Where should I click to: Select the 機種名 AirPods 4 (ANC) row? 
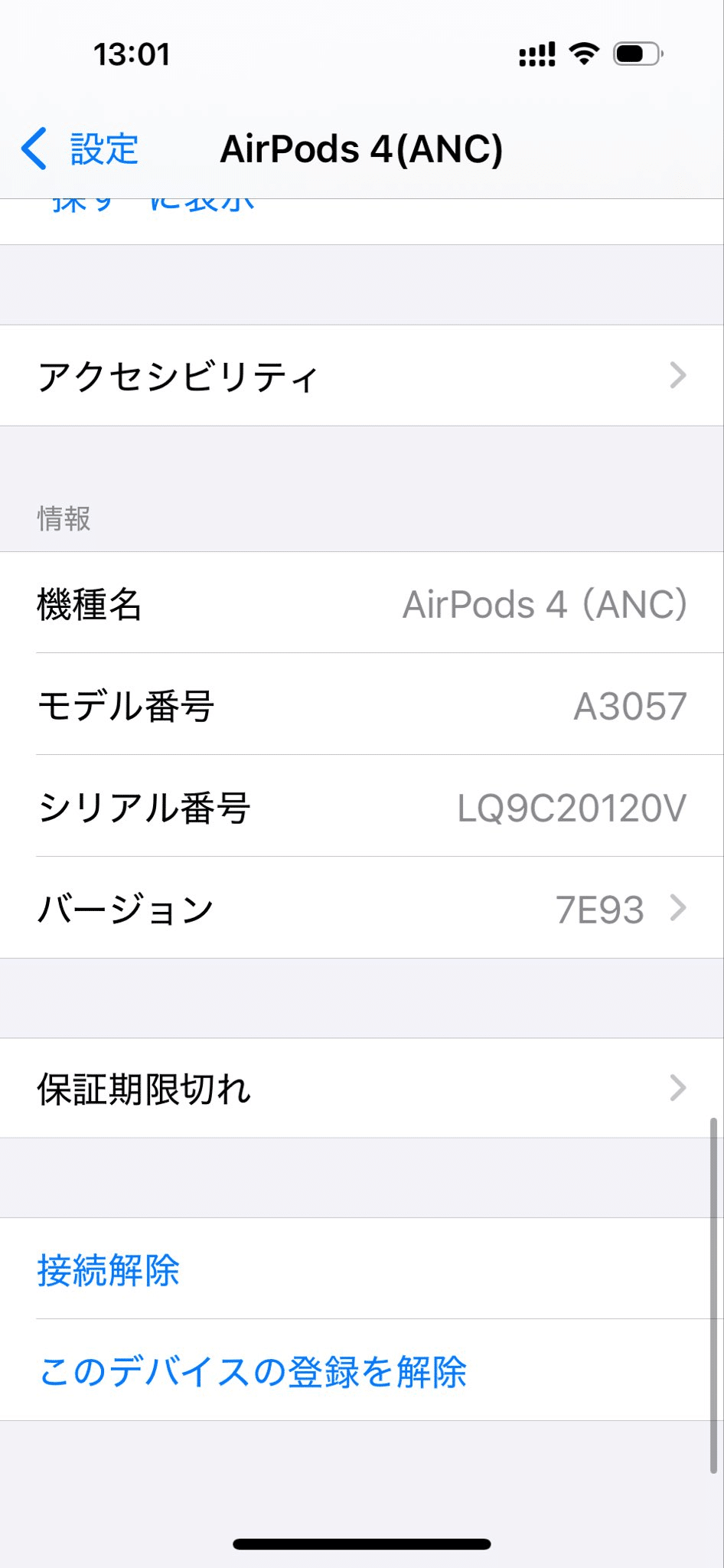click(362, 605)
